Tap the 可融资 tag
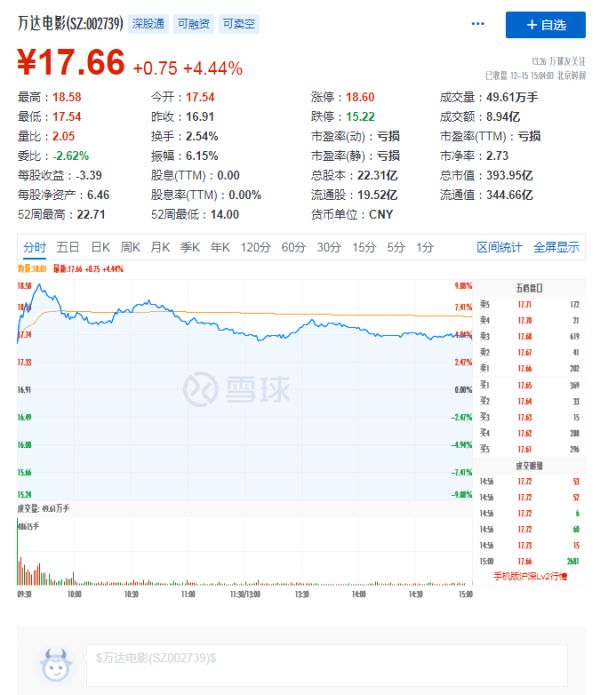This screenshot has width=600, height=695. [x=192, y=24]
